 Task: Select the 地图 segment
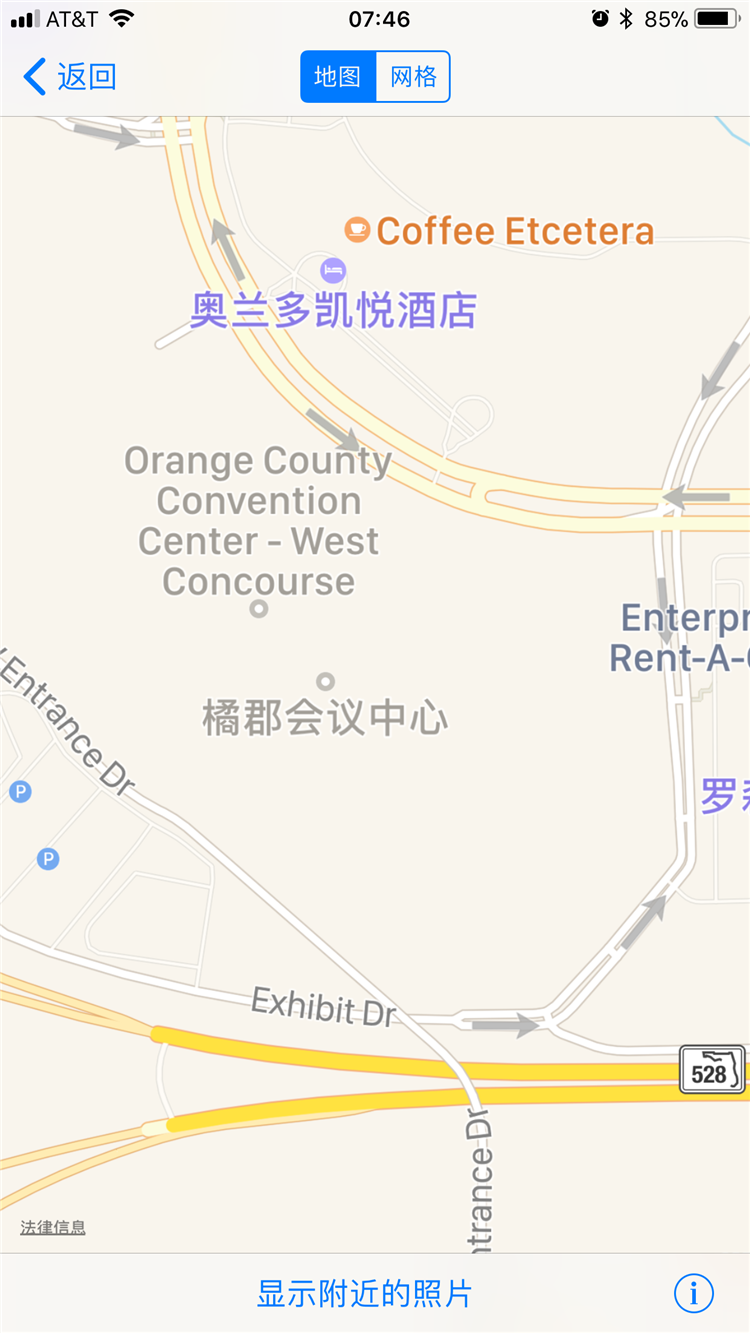coord(338,77)
